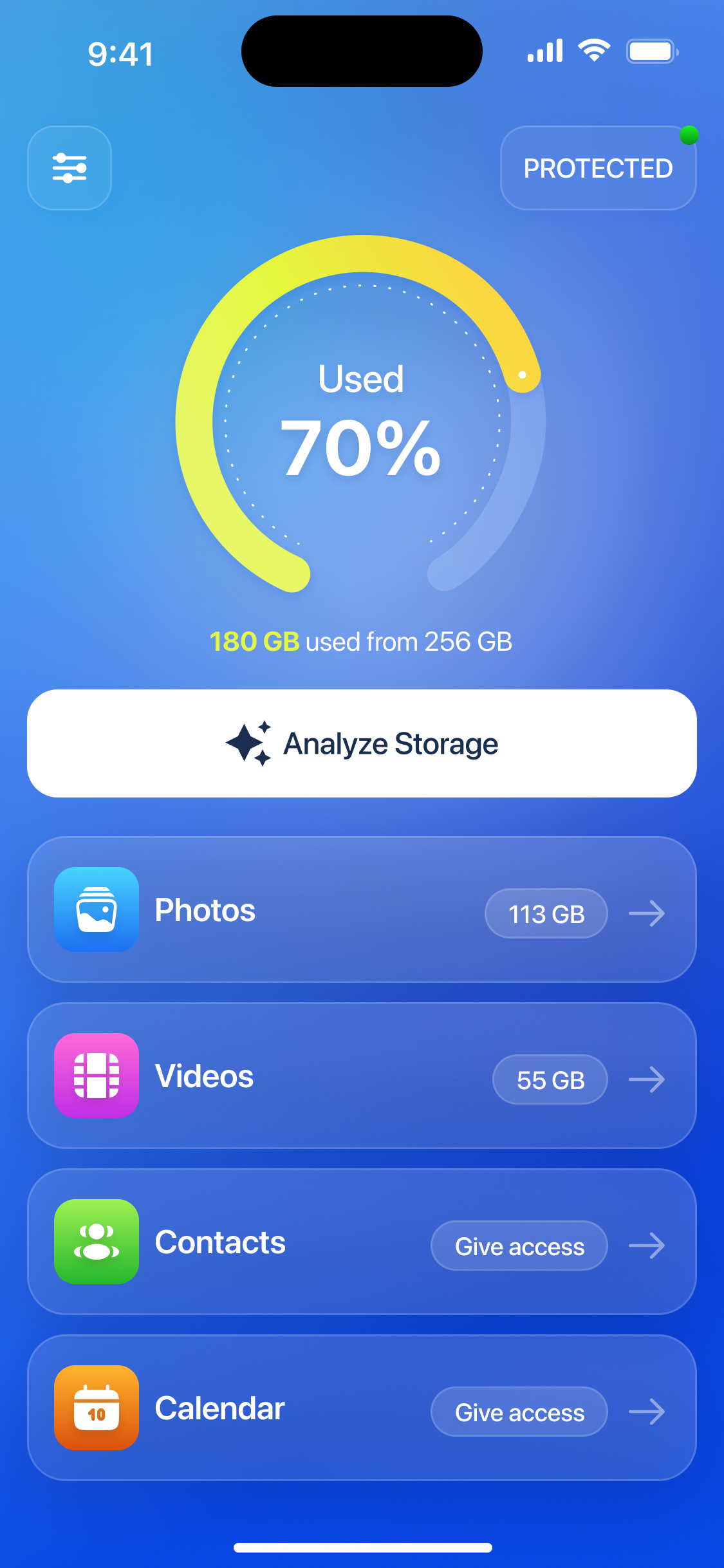Tap the PROTECTED status button
Viewport: 724px width, 1568px height.
pyautogui.click(x=598, y=169)
